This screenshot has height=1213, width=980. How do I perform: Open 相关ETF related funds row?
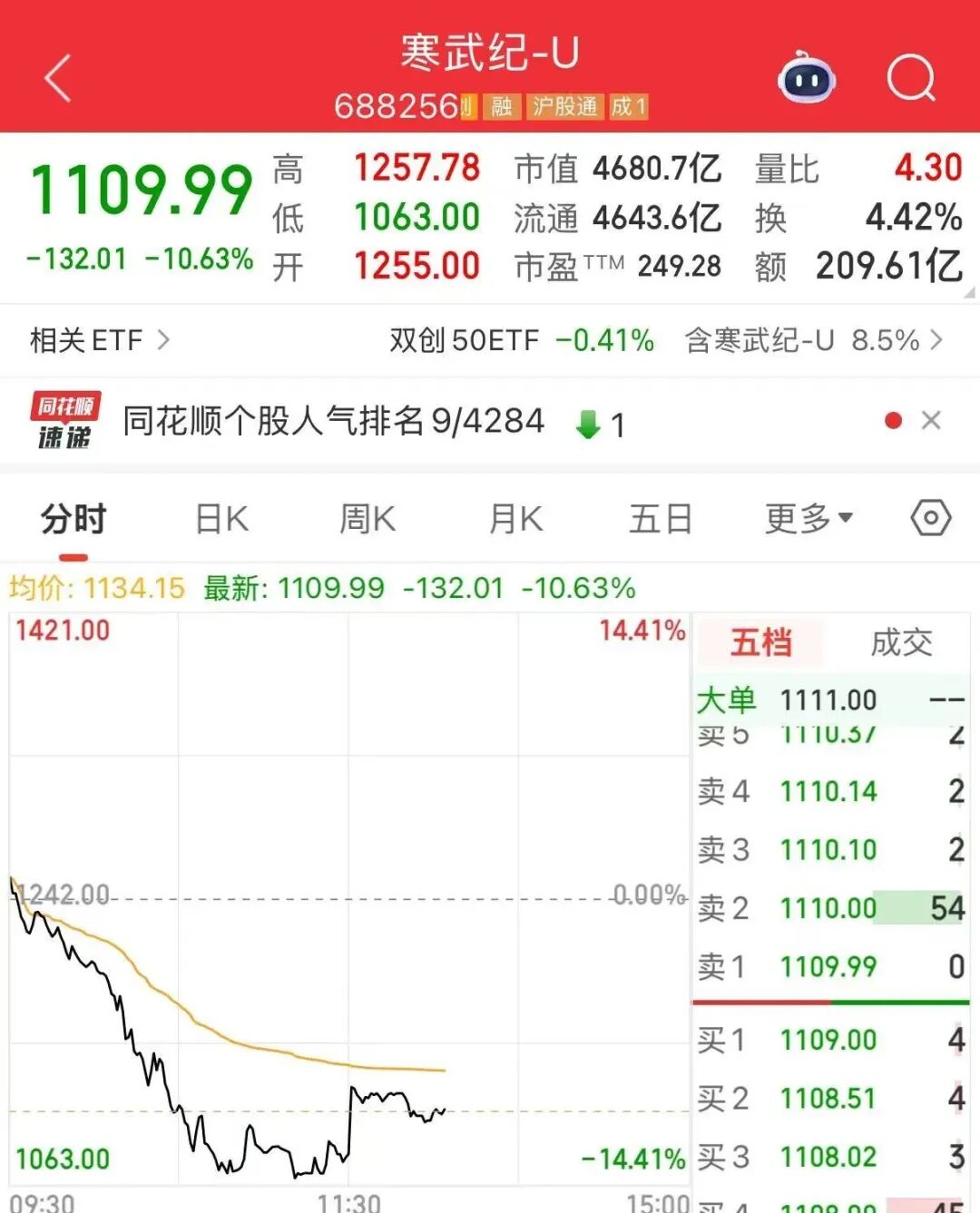pyautogui.click(x=100, y=340)
